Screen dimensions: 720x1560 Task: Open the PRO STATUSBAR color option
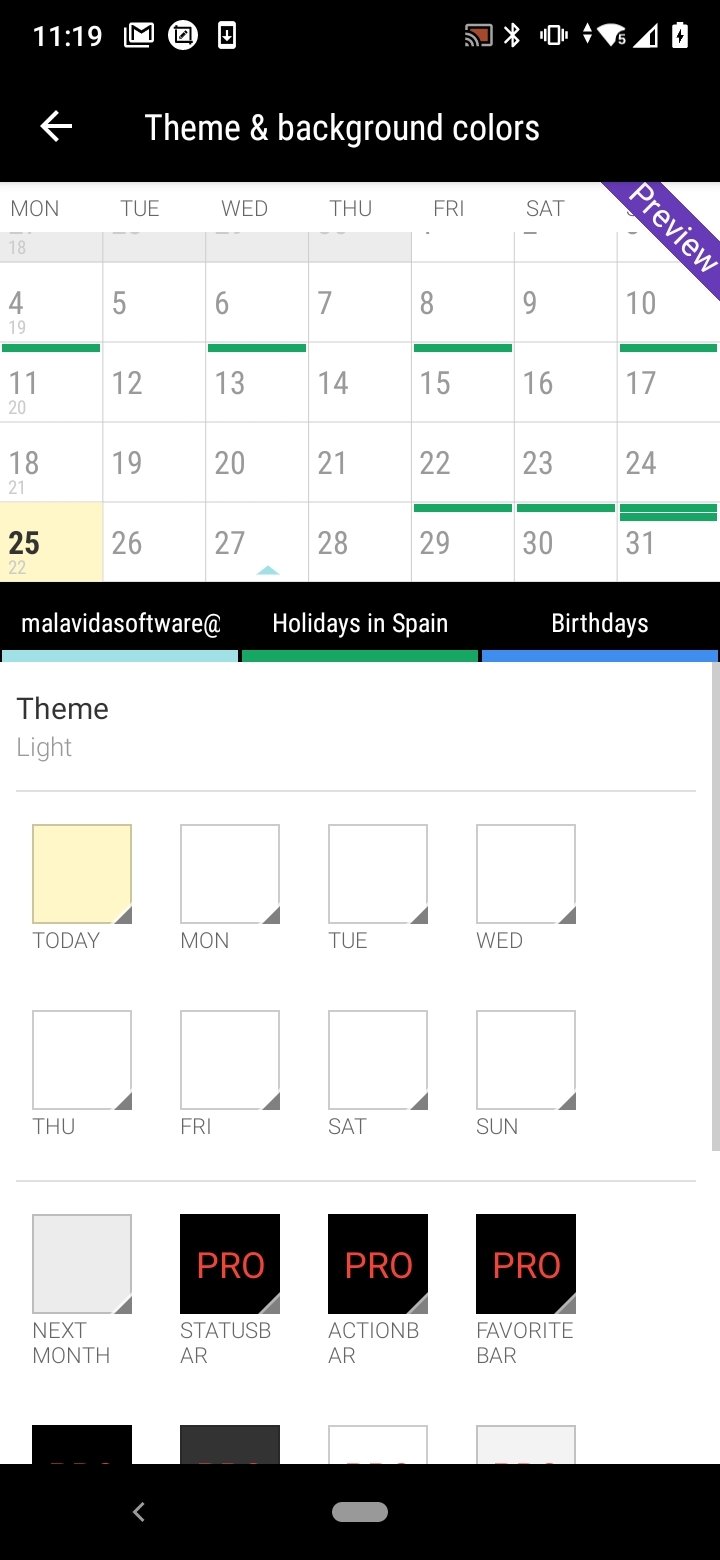(x=230, y=1264)
